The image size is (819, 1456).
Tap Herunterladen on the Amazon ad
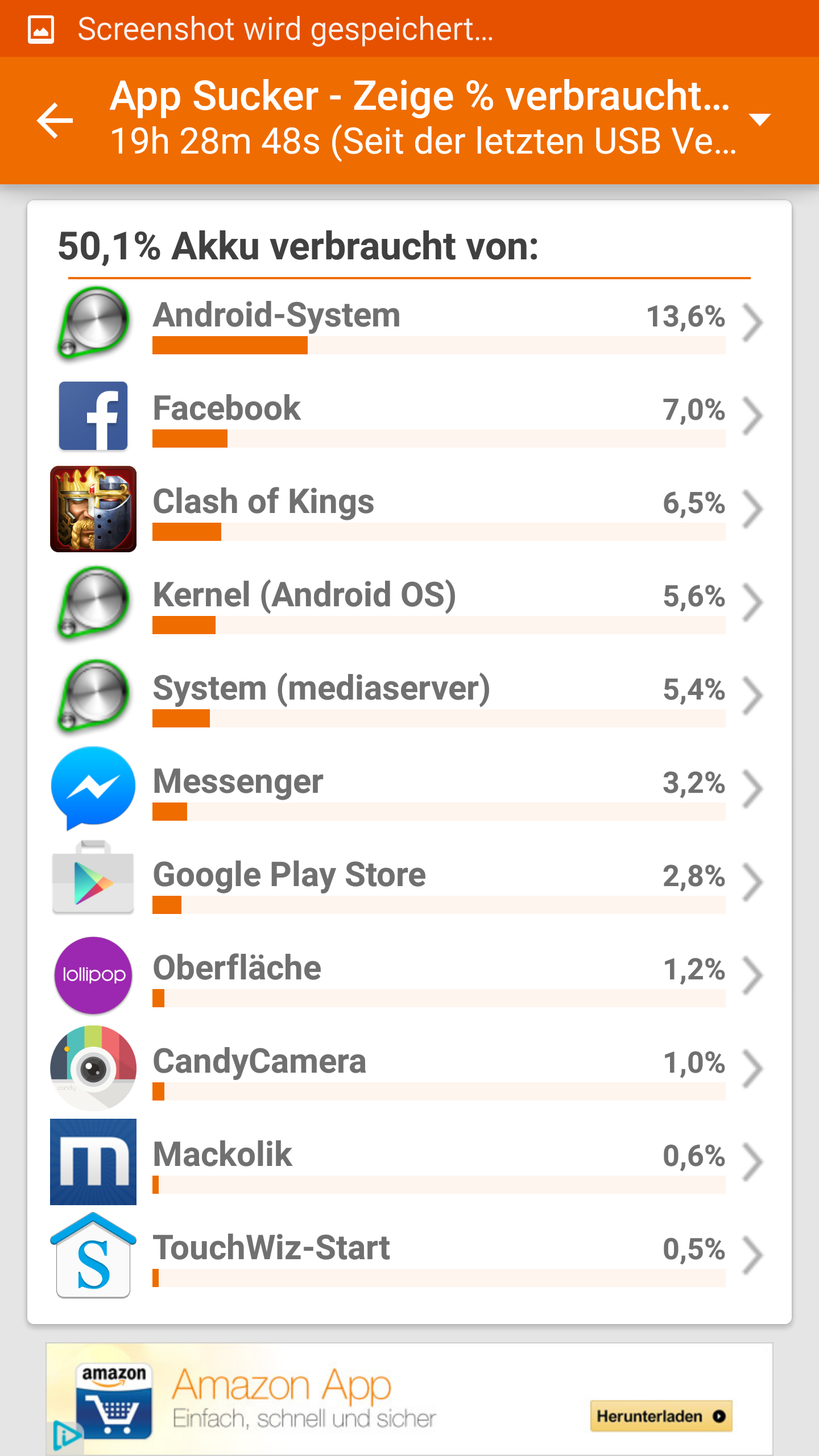pos(661,1416)
